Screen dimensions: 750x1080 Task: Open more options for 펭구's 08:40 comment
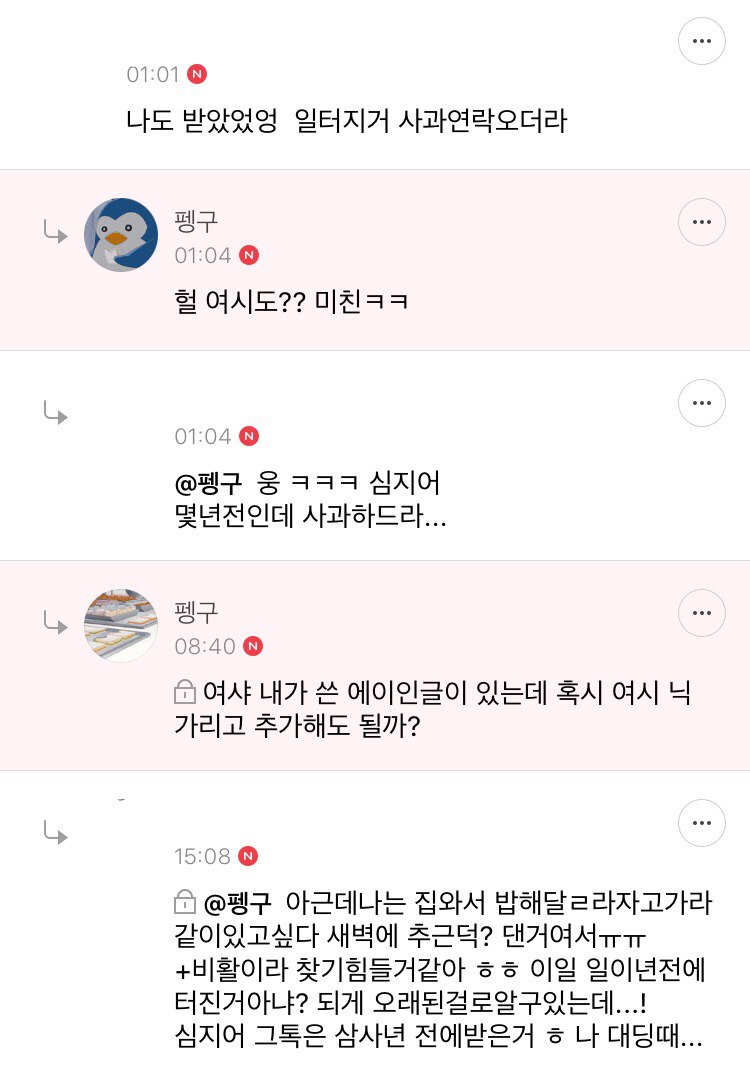[702, 613]
